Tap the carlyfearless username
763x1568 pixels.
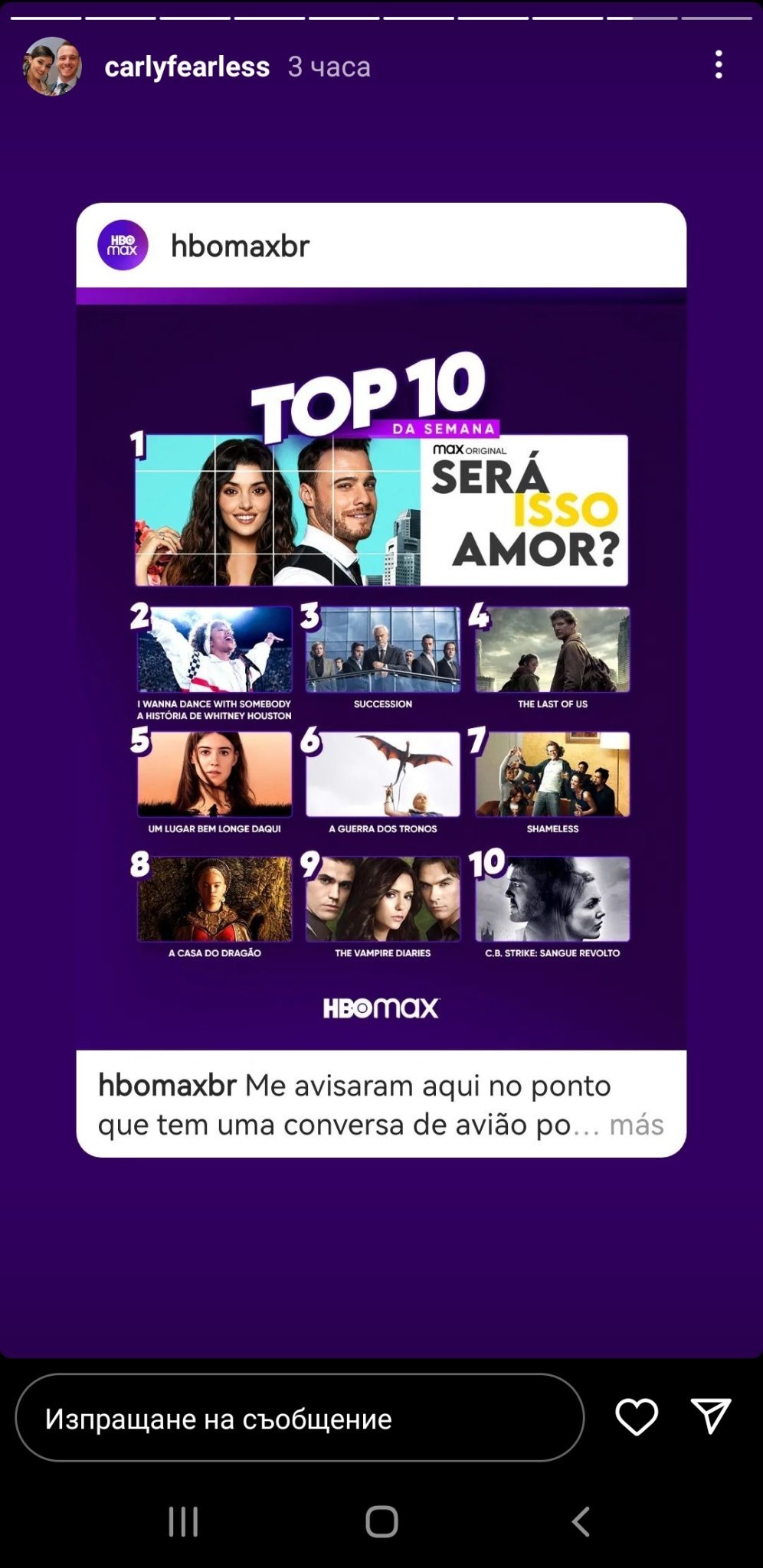[187, 67]
